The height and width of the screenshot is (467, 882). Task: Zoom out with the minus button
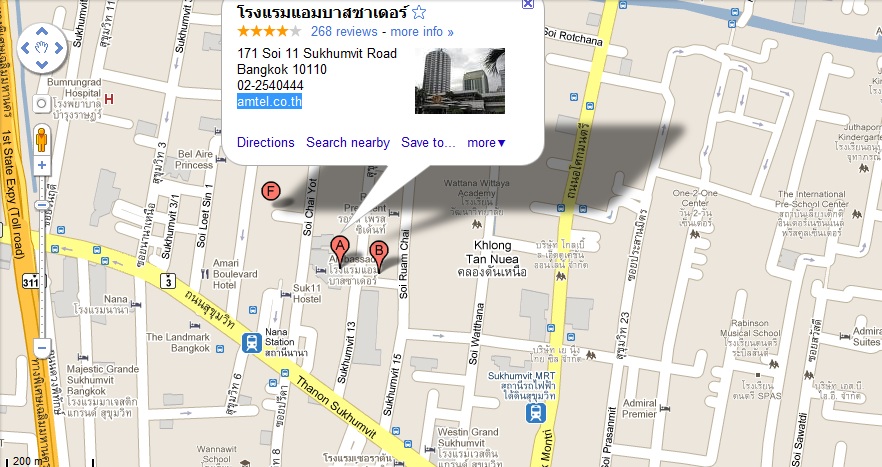click(41, 348)
